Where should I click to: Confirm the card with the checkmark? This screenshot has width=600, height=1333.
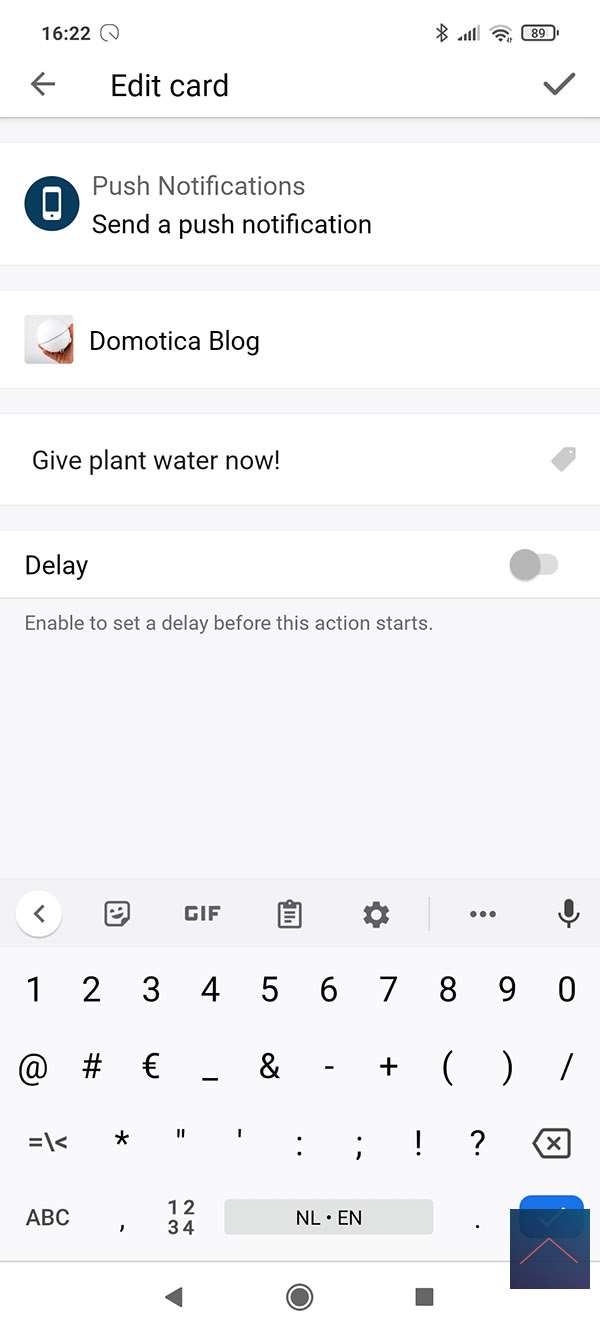(559, 85)
